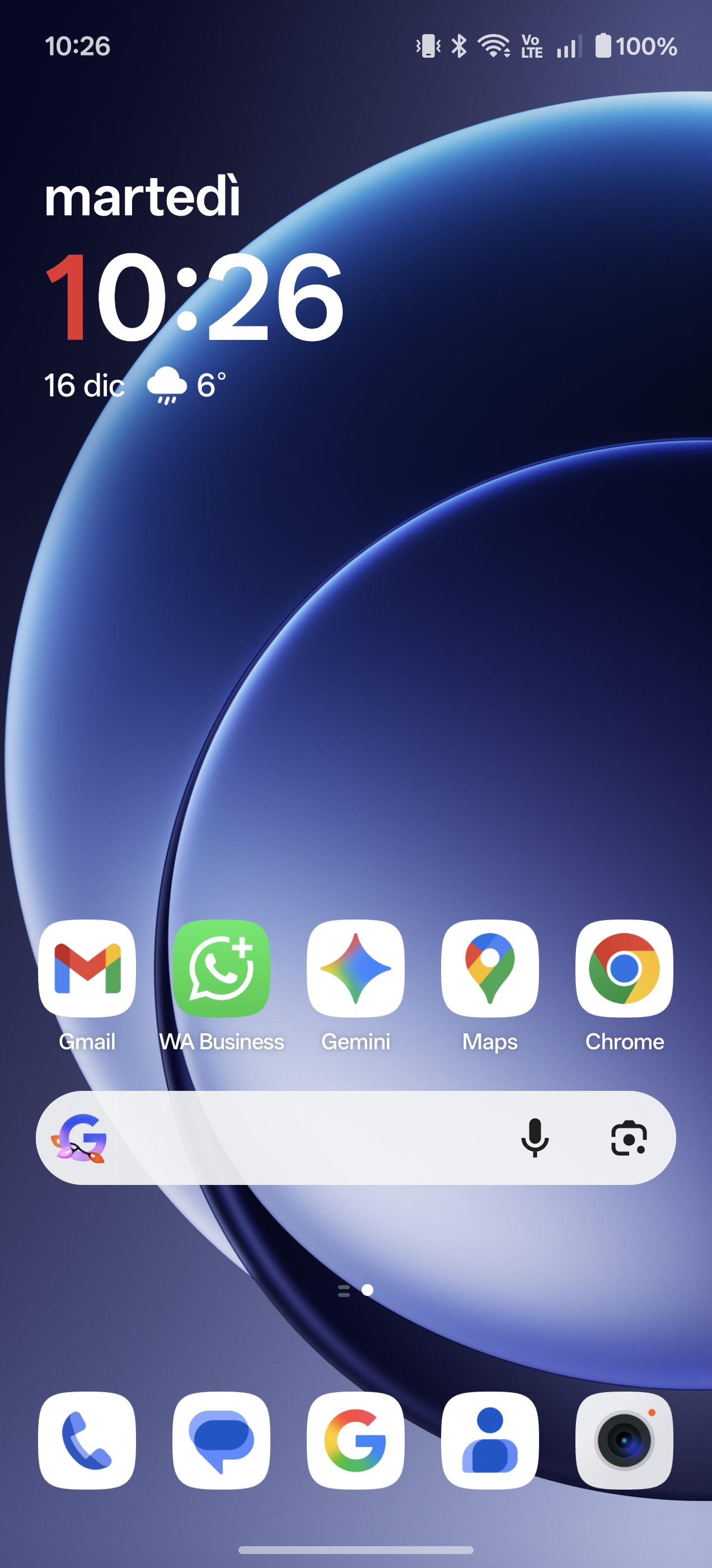The width and height of the screenshot is (712, 1568).
Task: Open the Contacts app
Action: pyautogui.click(x=490, y=1440)
